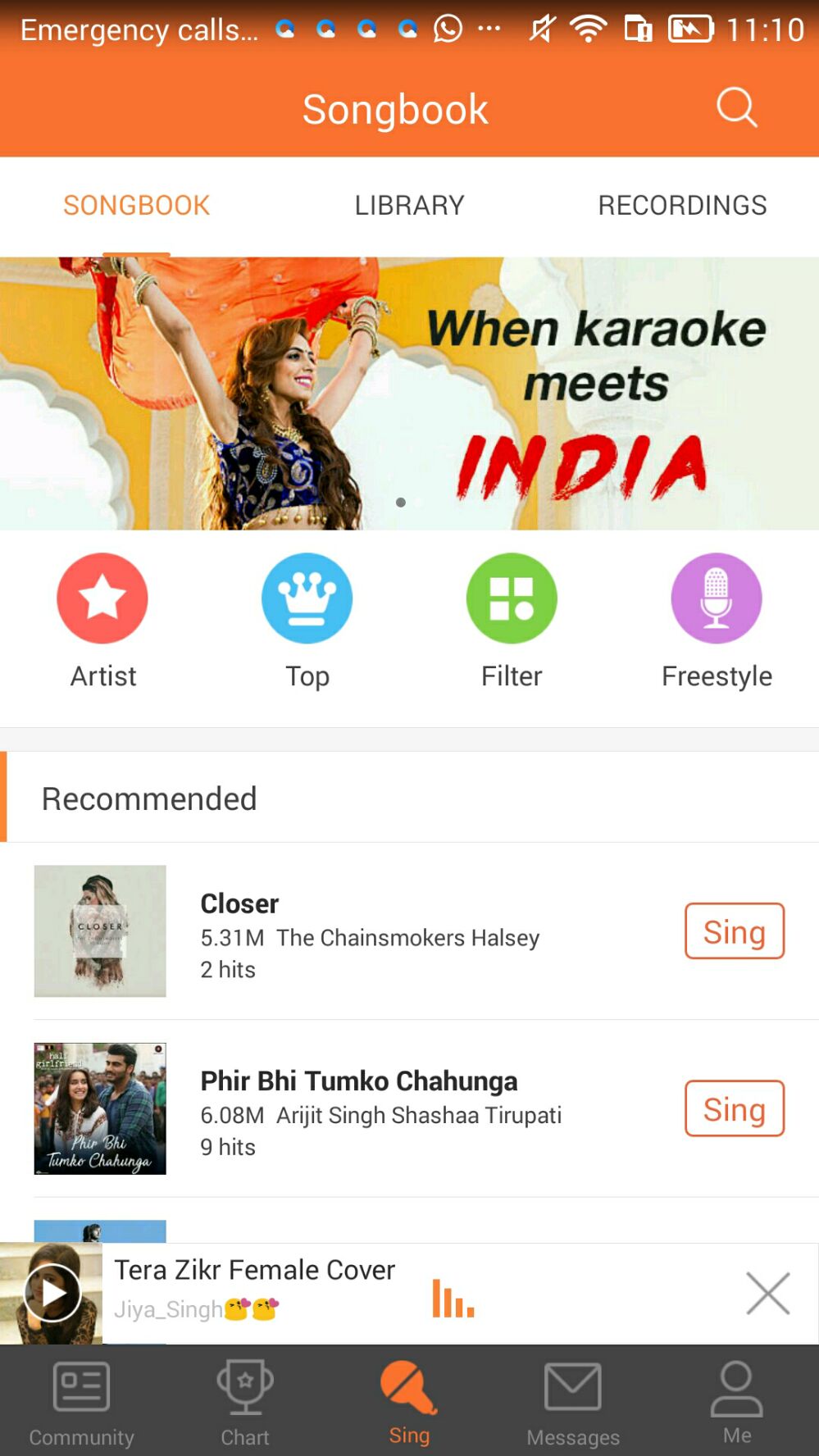Open the search icon in Songbook header
The height and width of the screenshot is (1456, 819).
pos(736,107)
